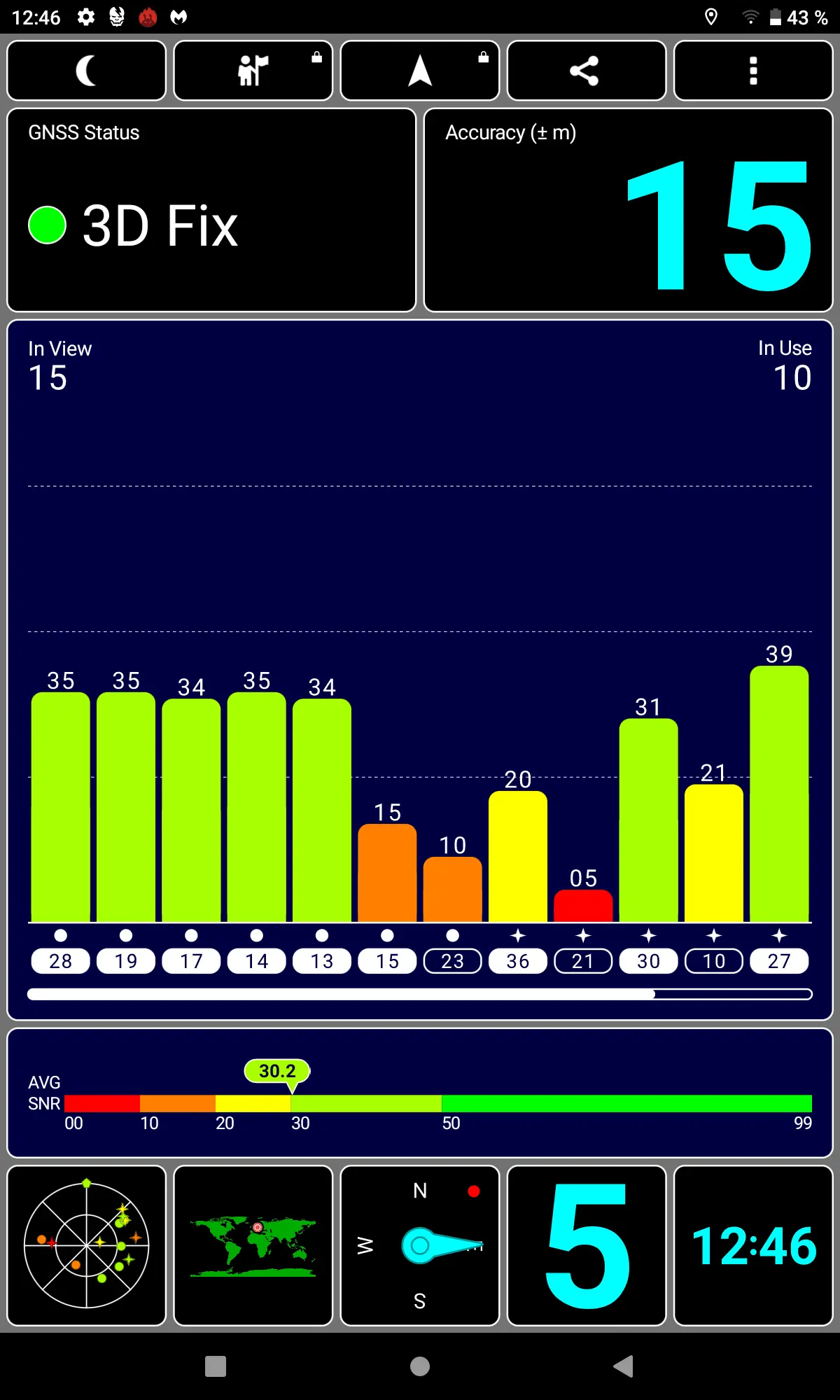Open the AVG SNR panel
Viewport: 840px width, 1400px height.
419,1093
